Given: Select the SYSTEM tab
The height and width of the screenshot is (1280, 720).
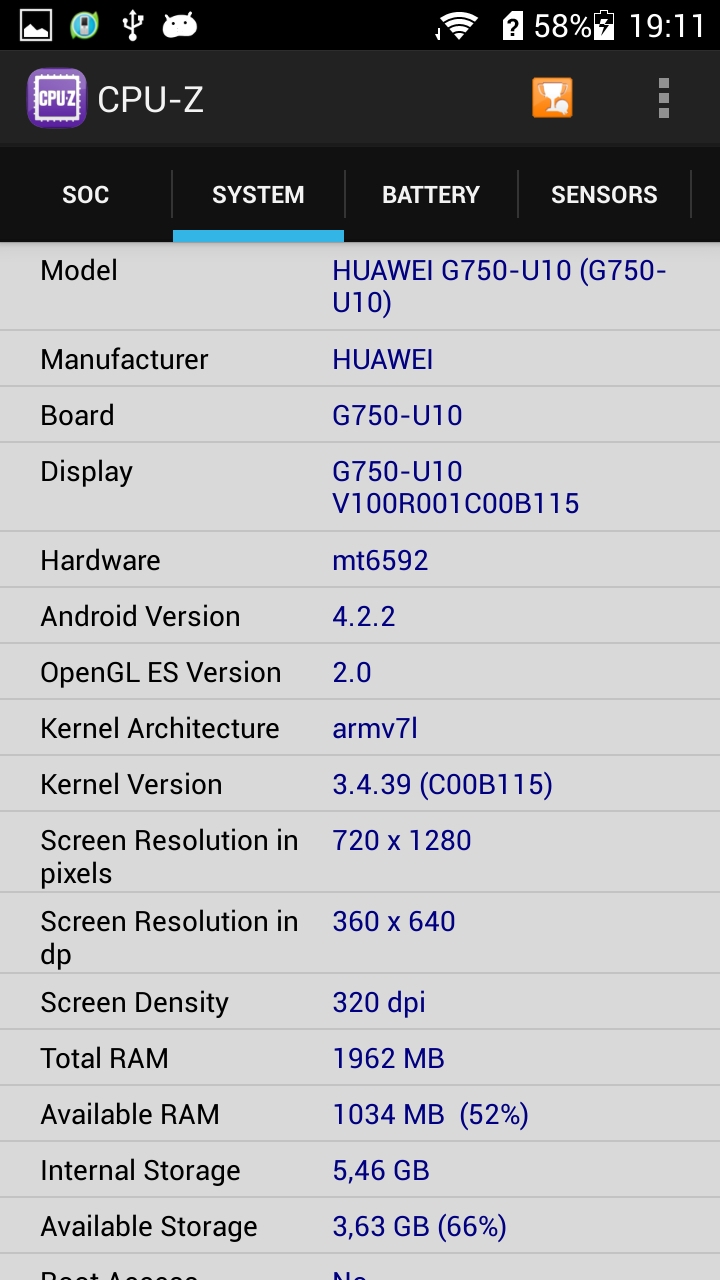Looking at the screenshot, I should tap(258, 194).
